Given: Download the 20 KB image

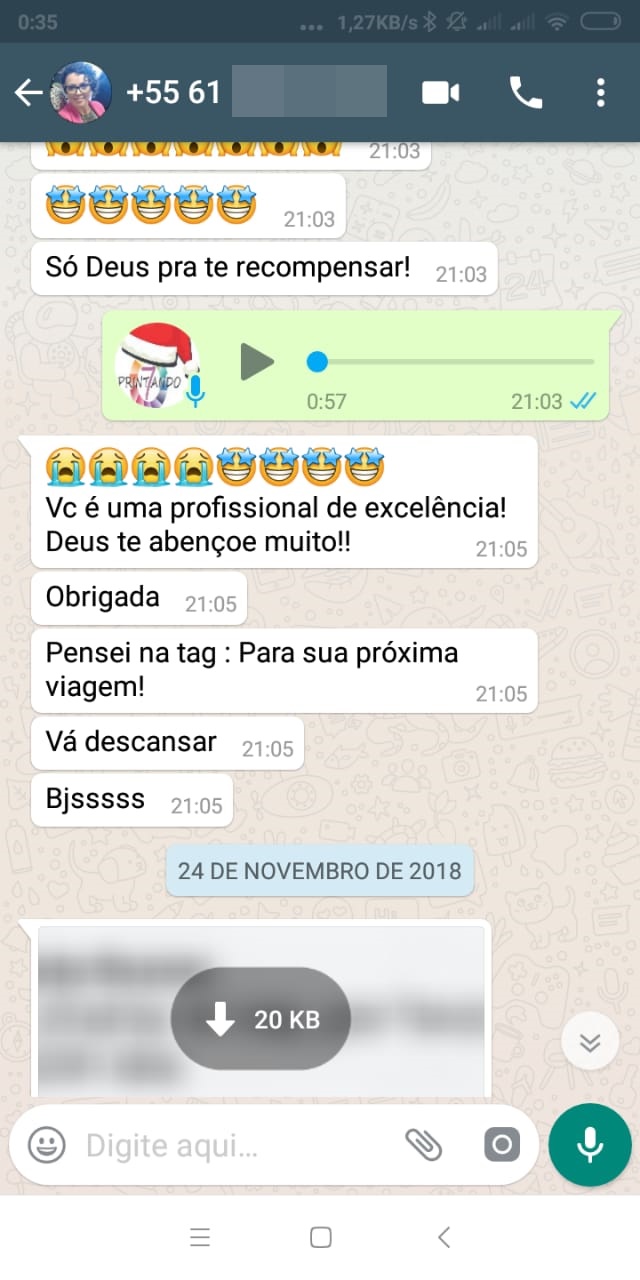Looking at the screenshot, I should (261, 1019).
